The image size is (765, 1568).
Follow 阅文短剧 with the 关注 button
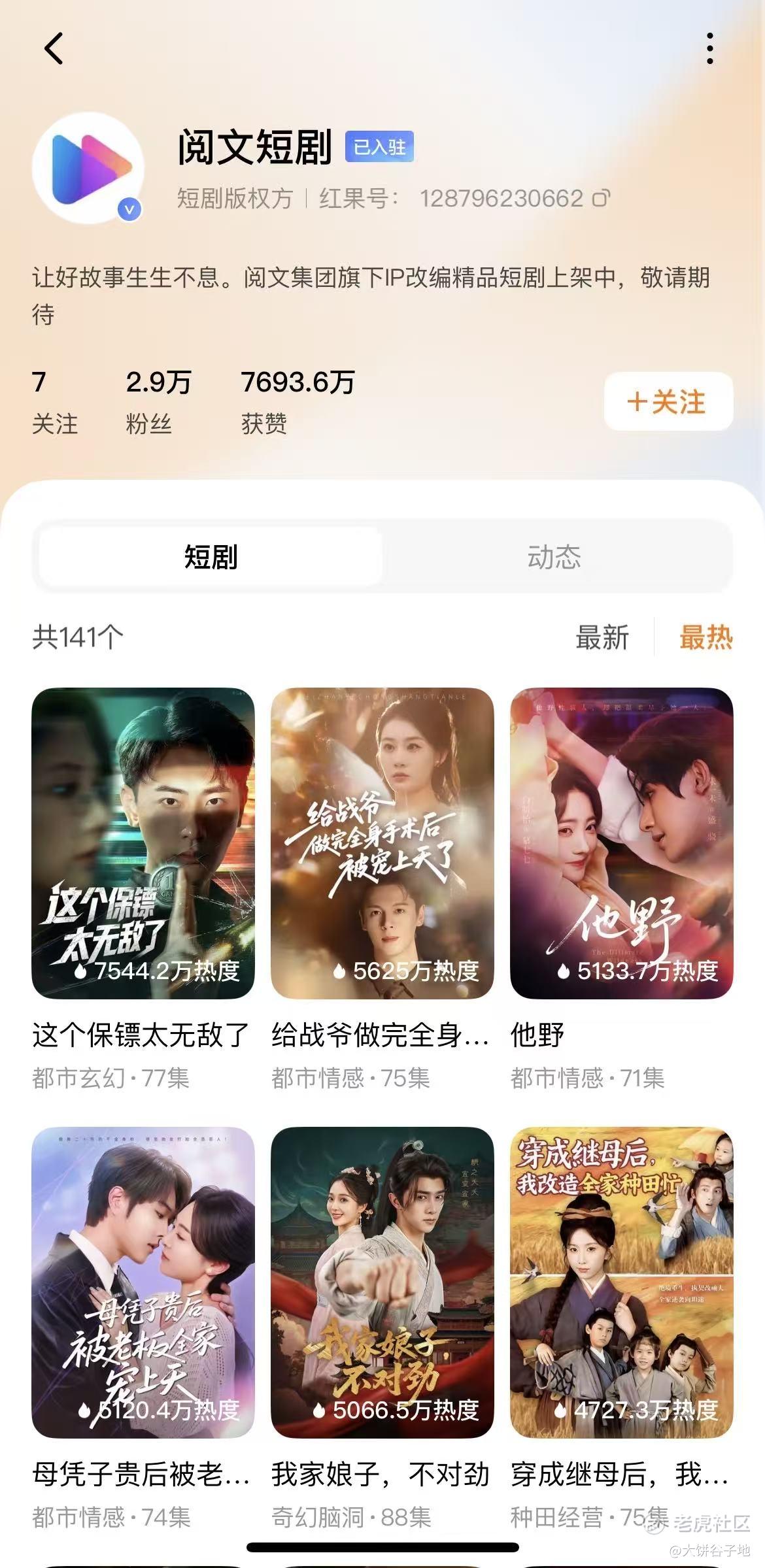(x=668, y=401)
